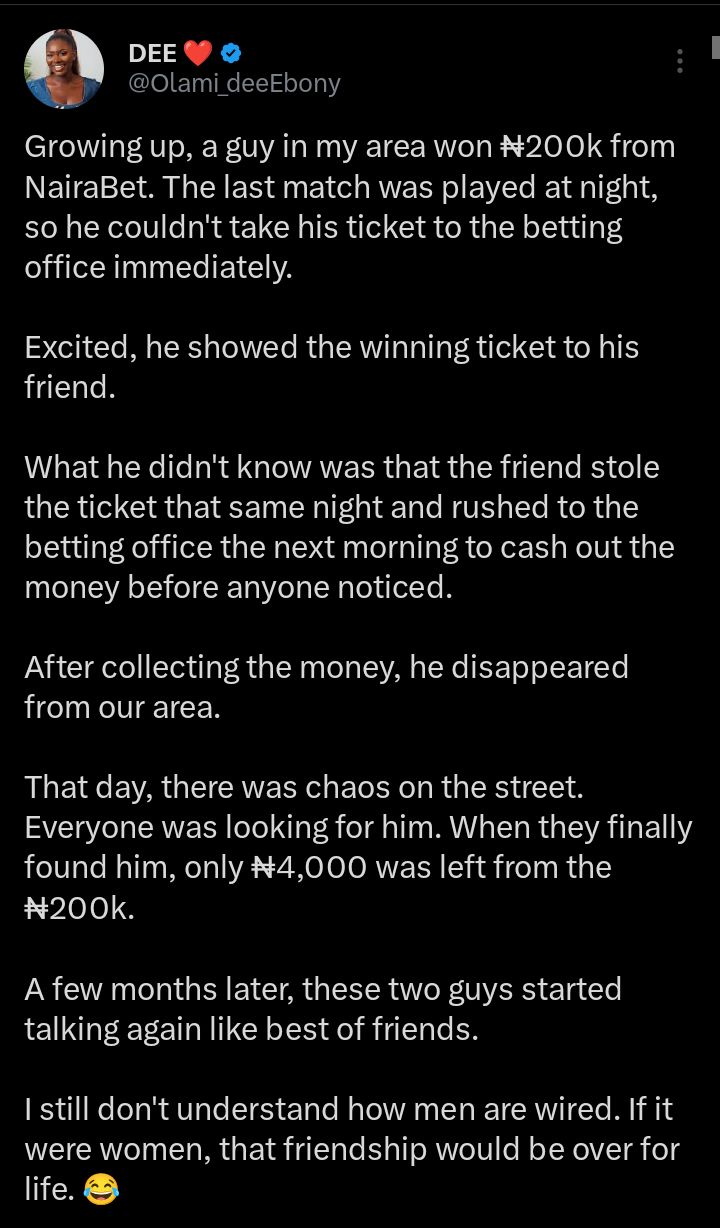Screen dimensions: 720x1228
Task: Open the tweet's three-dot overflow menu
Action: coord(680,61)
